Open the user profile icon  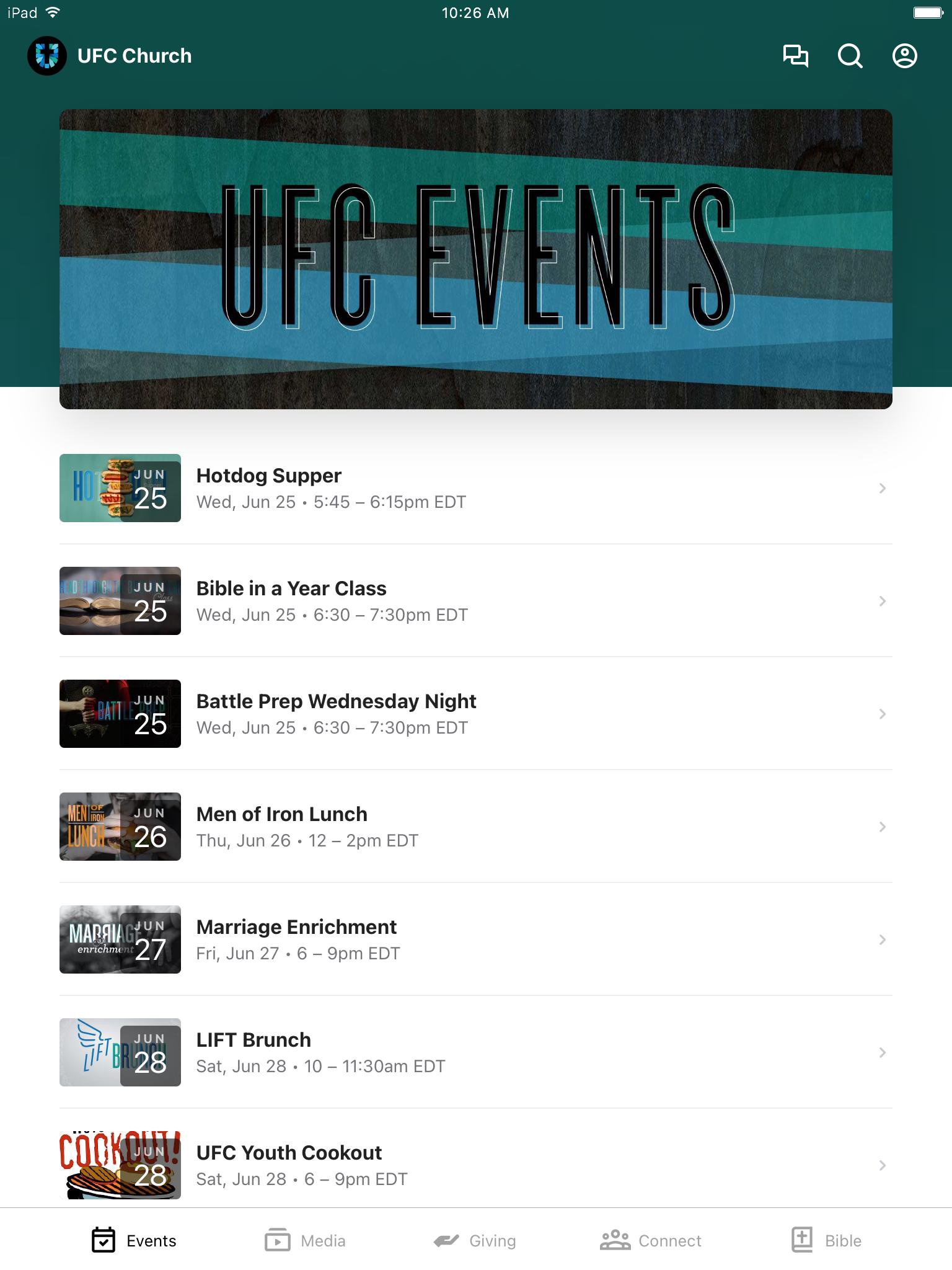904,56
